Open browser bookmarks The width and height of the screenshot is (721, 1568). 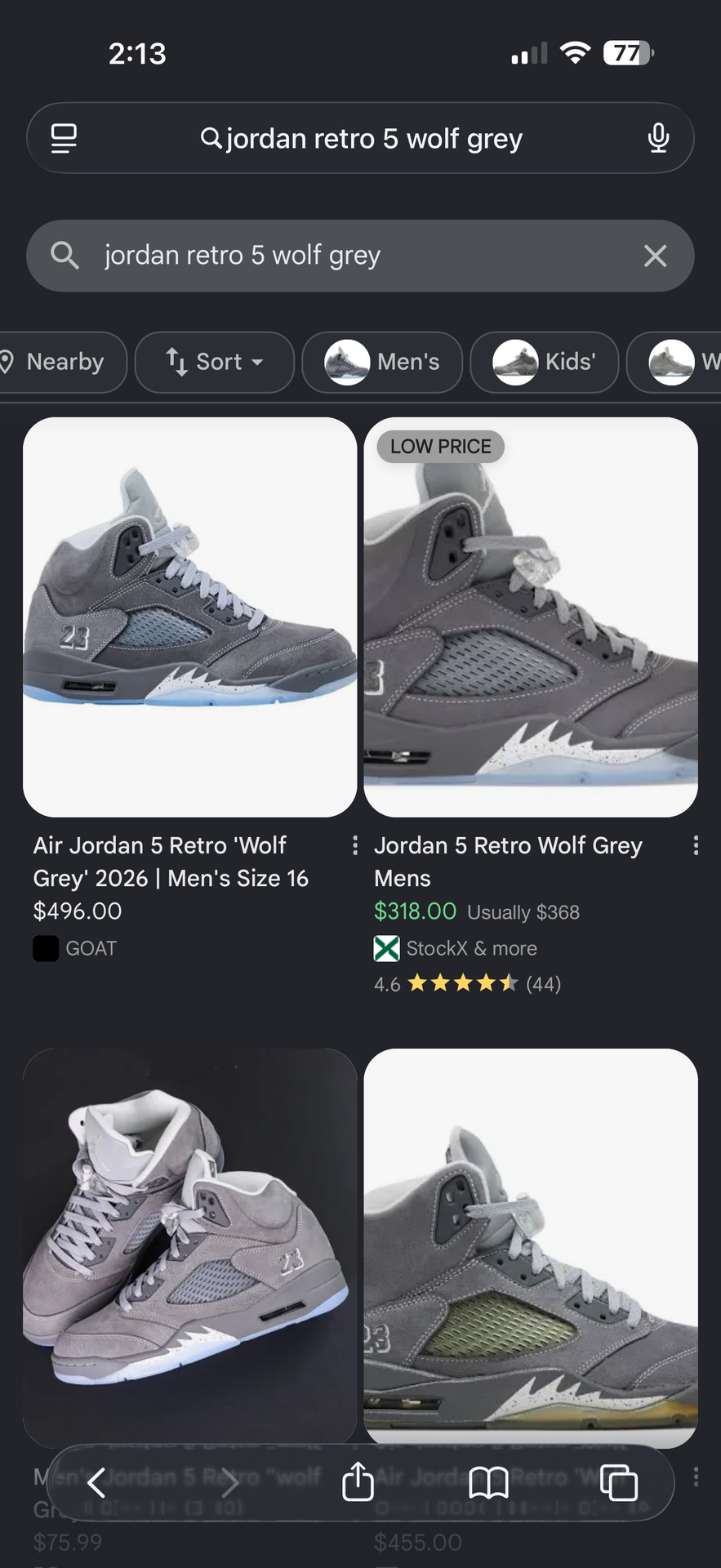tap(488, 1482)
